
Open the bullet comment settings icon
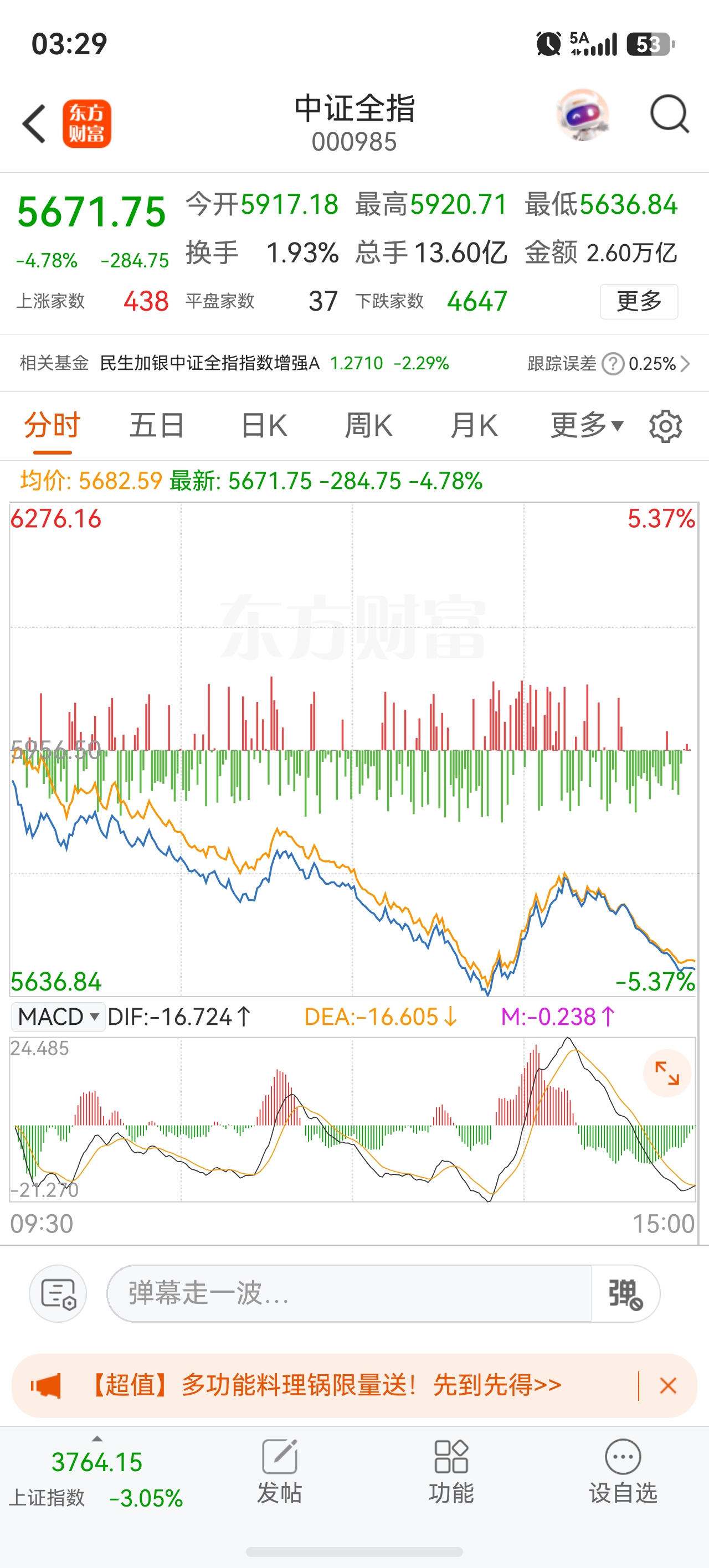[x=58, y=1293]
